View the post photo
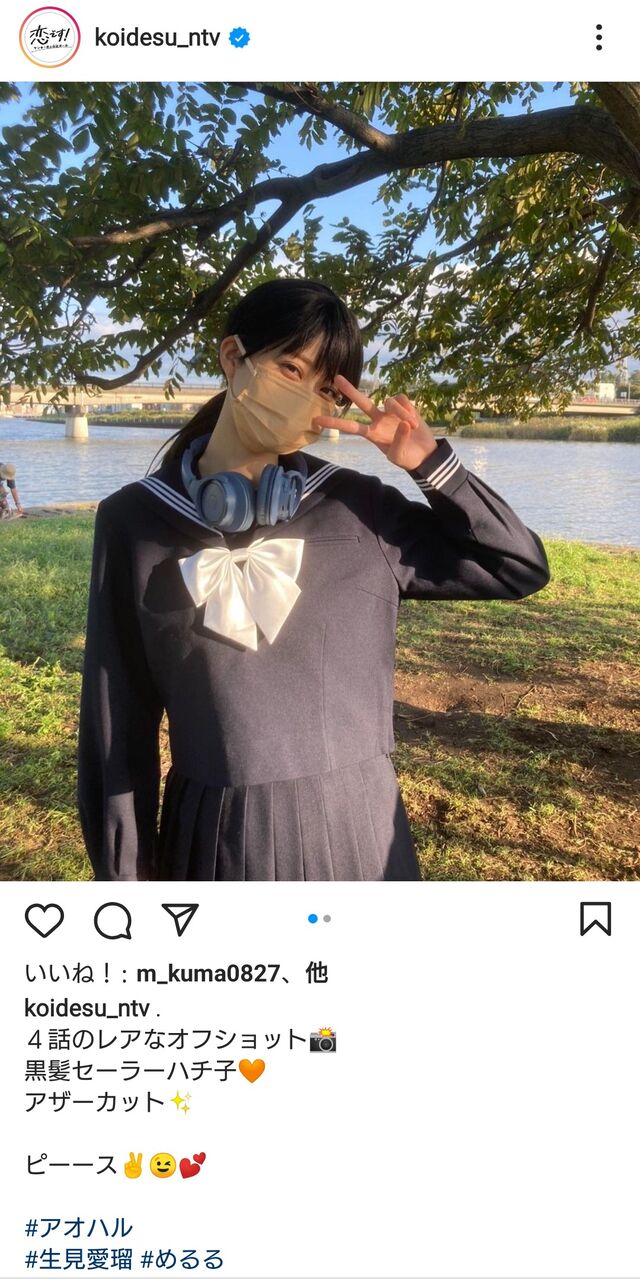Screen dimensions: 640x1279 [320, 481]
